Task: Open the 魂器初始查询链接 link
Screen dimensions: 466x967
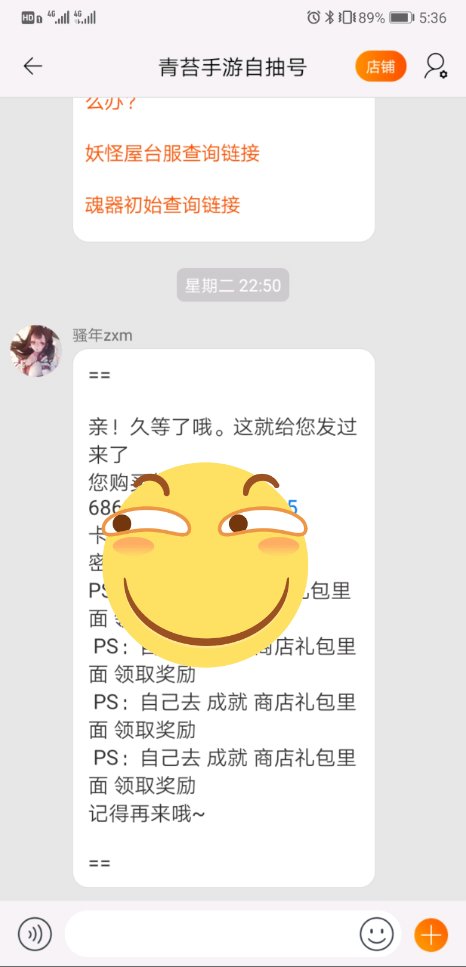Action: tap(163, 205)
